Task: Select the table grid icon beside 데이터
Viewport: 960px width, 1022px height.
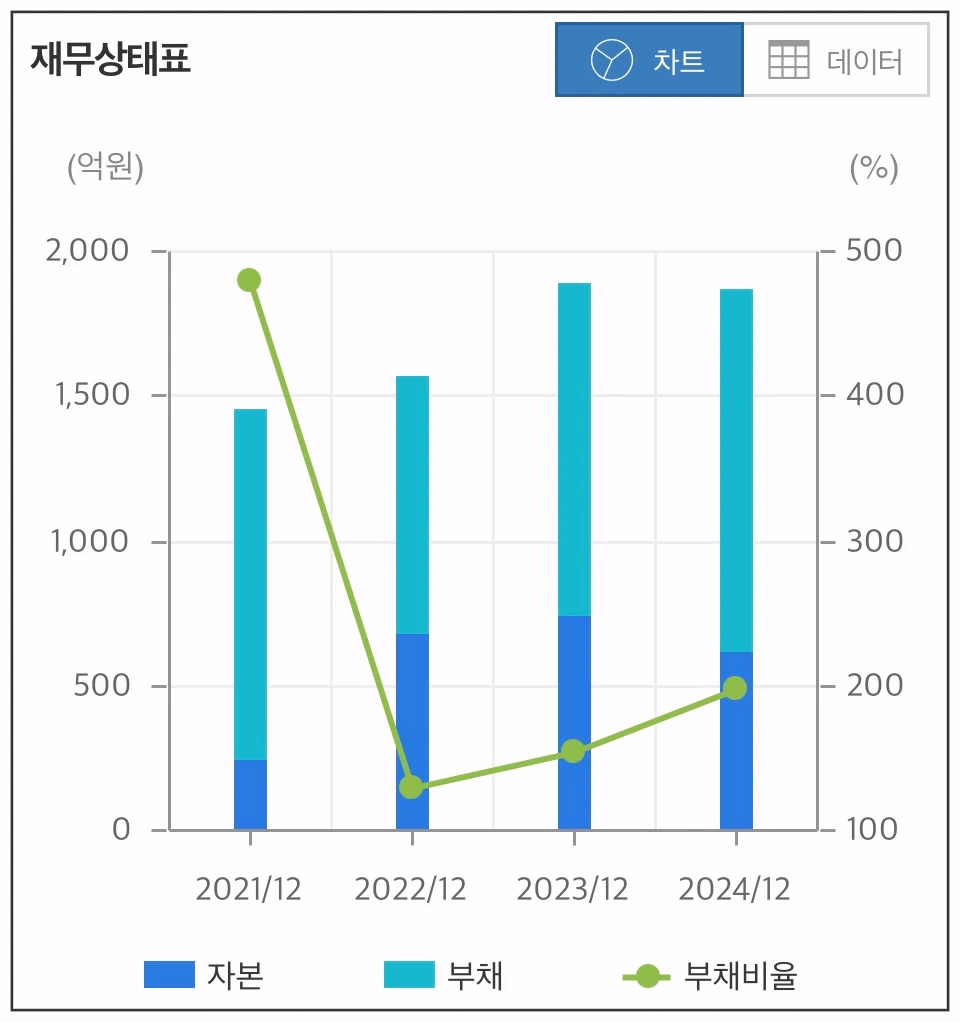Action: point(789,60)
